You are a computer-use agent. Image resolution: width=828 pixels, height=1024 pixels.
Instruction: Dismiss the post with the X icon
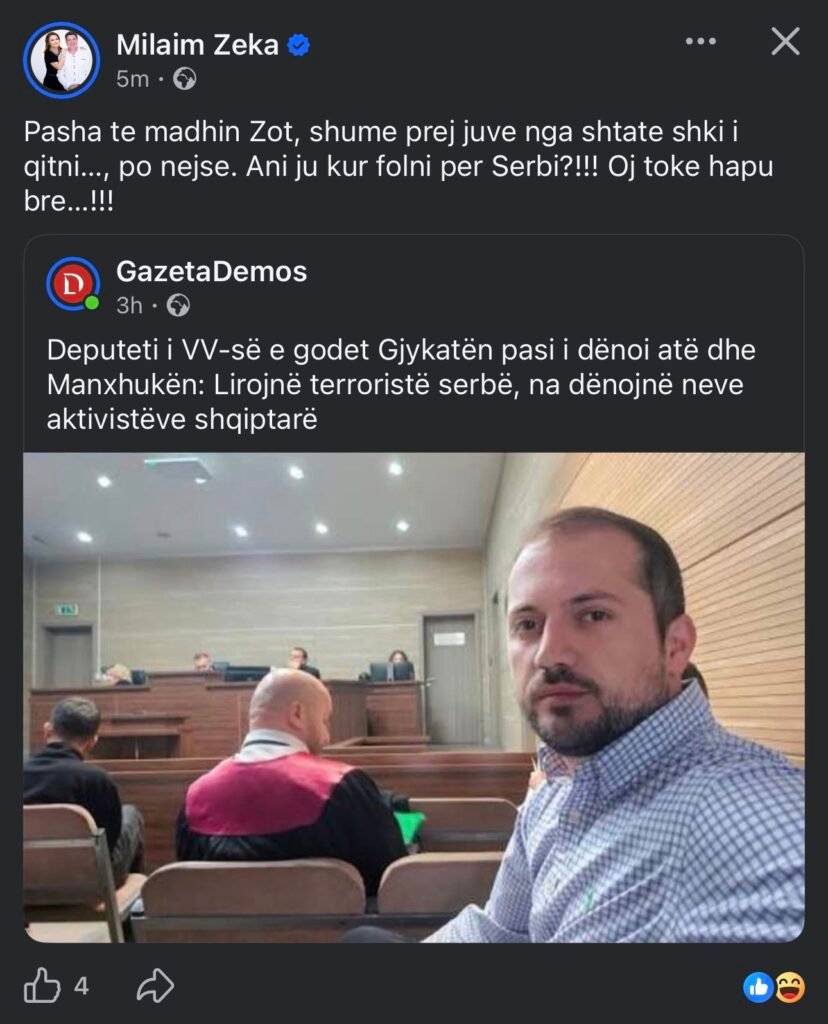click(785, 42)
